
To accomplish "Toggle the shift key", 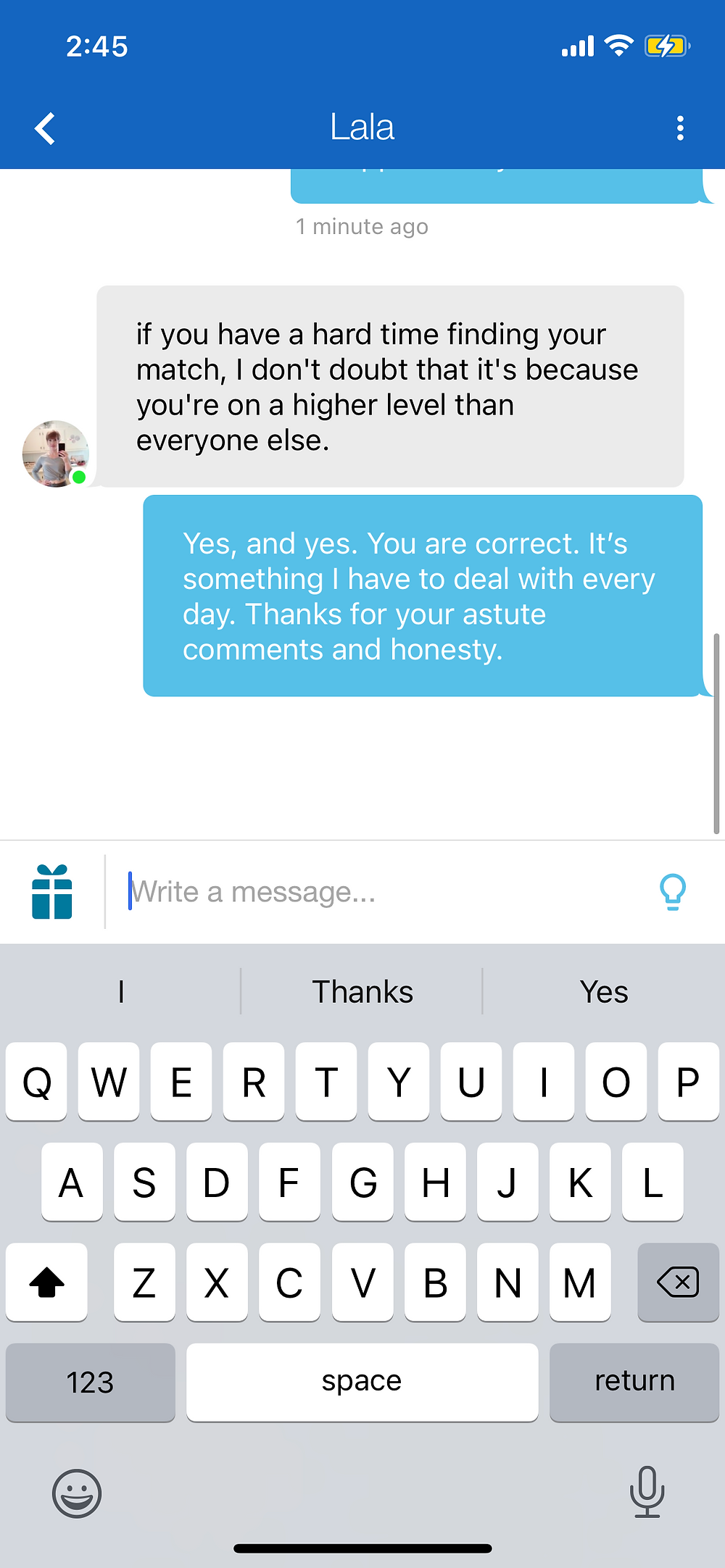I will point(46,1282).
